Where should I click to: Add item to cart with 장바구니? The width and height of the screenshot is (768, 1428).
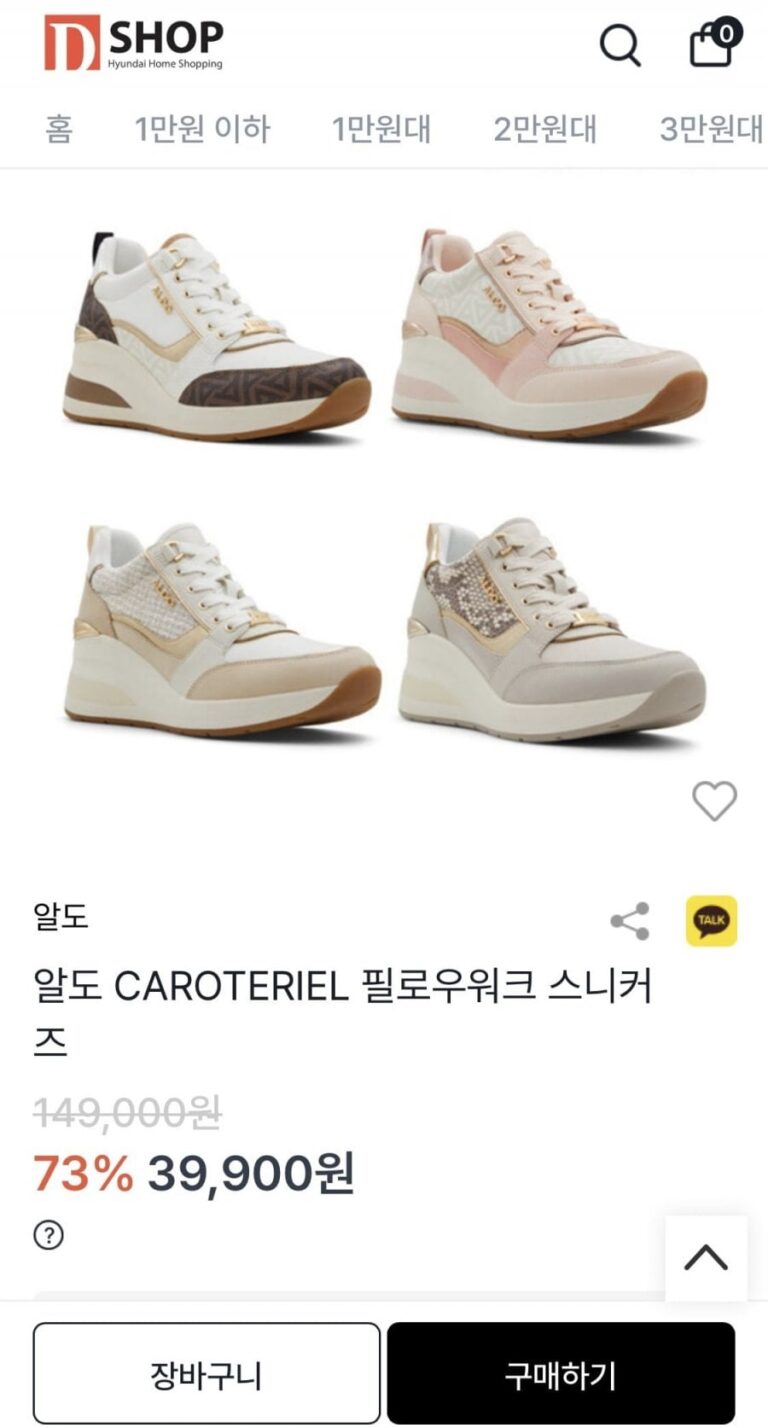pos(207,1374)
